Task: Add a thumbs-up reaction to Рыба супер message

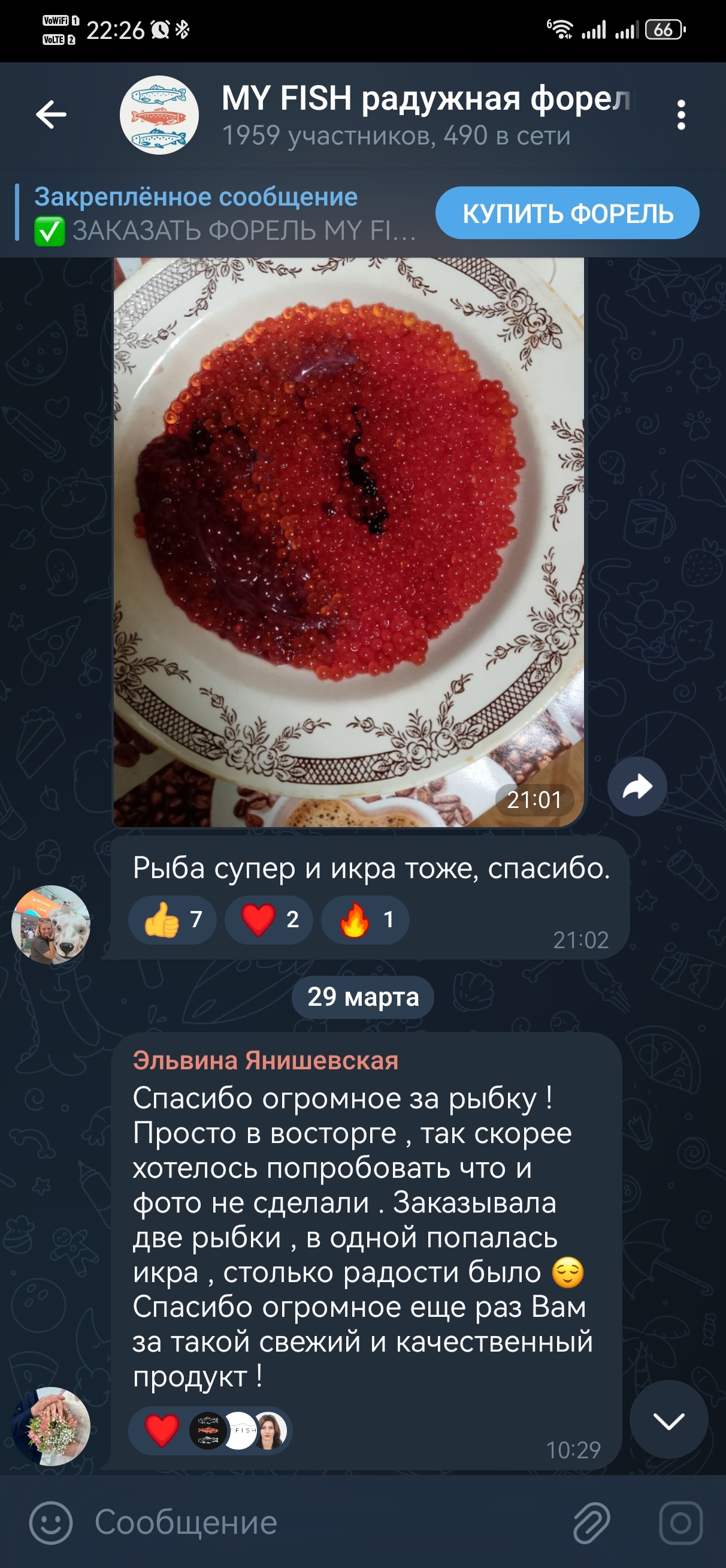Action: coord(173,919)
